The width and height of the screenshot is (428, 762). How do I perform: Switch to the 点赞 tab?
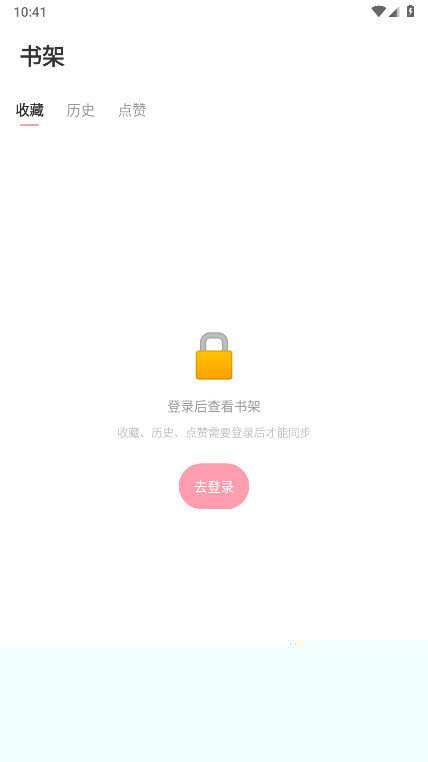(132, 110)
